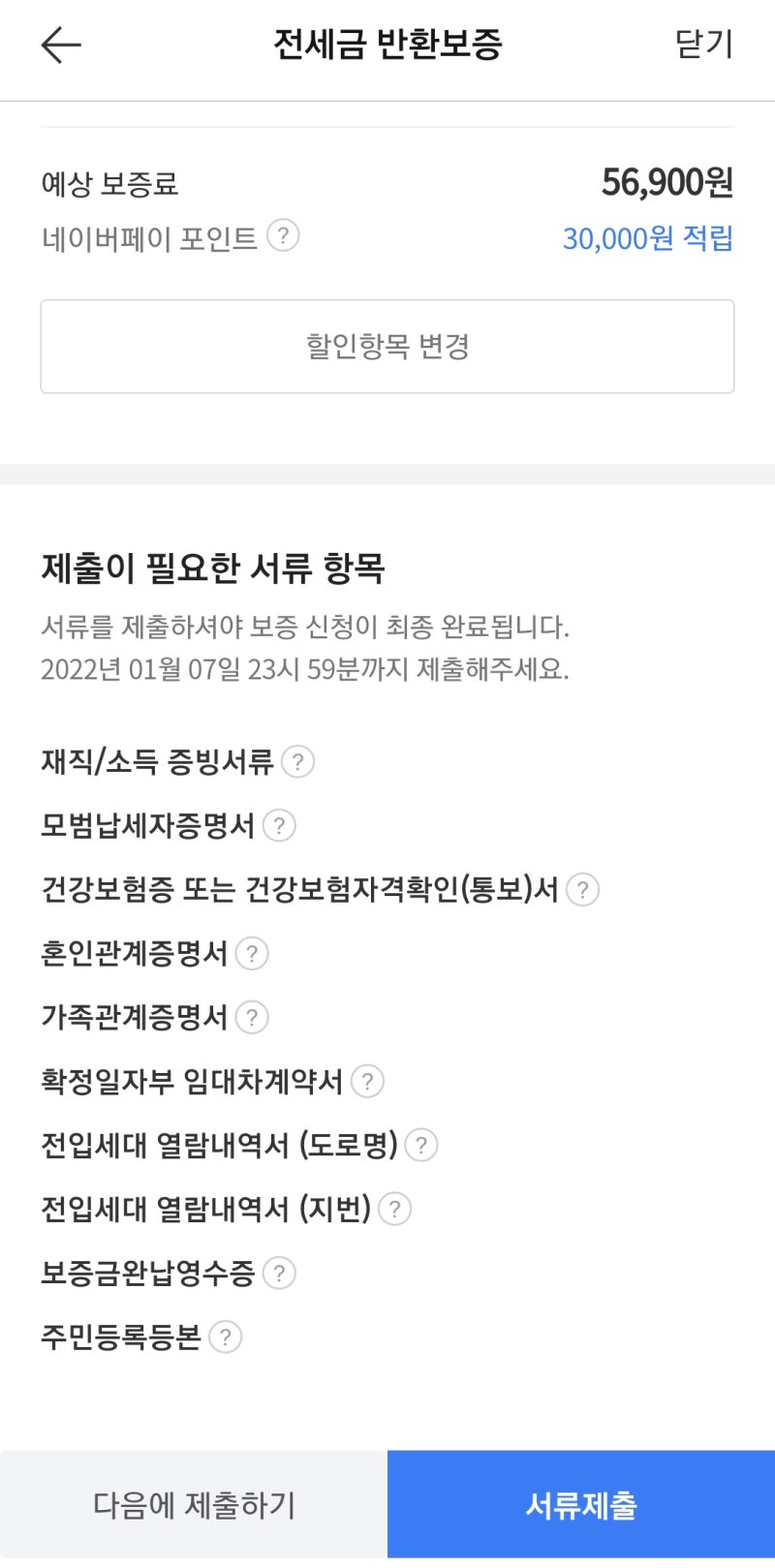
Task: View the 보증금완납영수증 question mark
Action: tap(279, 1273)
